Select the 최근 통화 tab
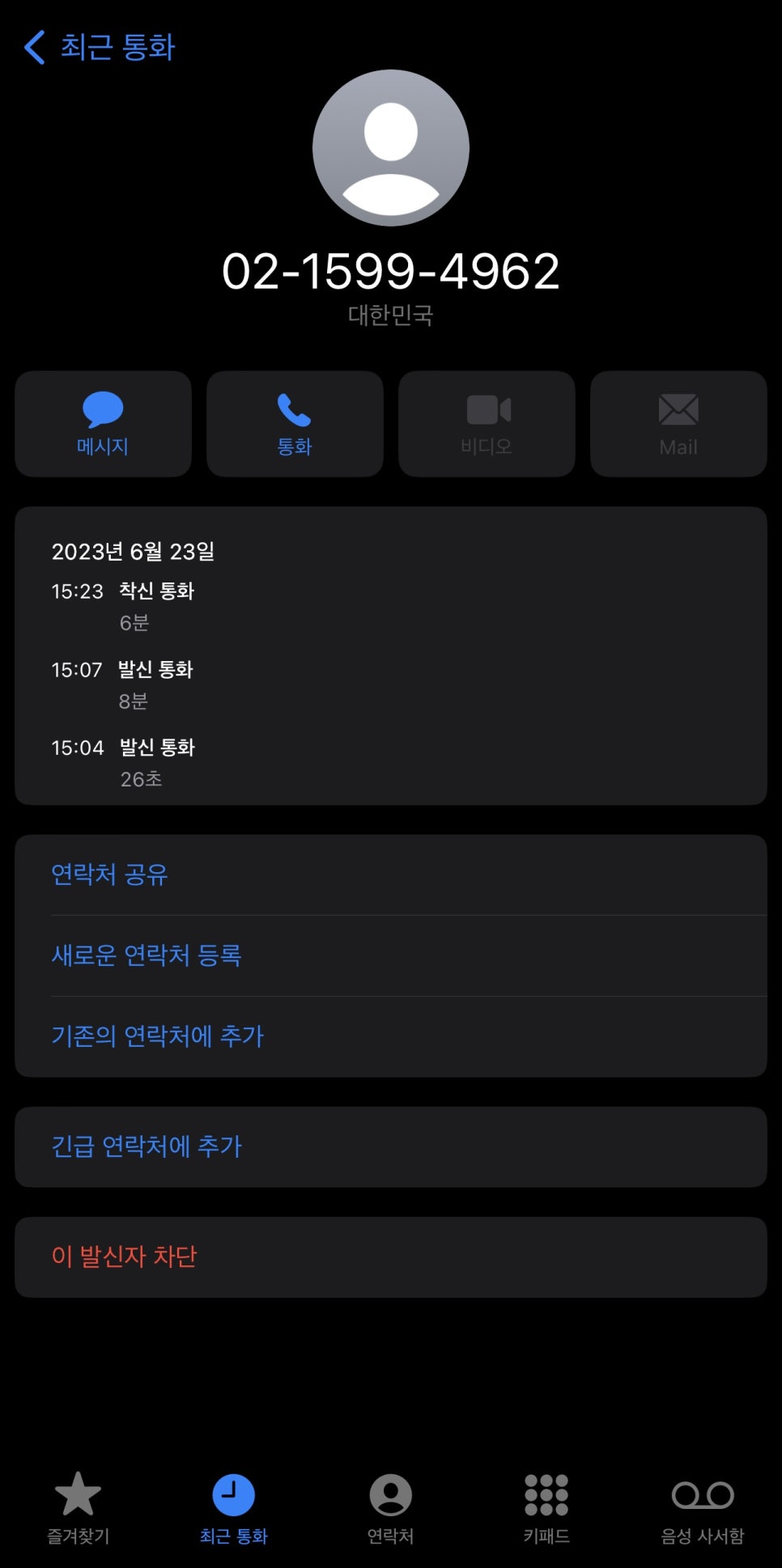This screenshot has width=782, height=1568. click(234, 1507)
